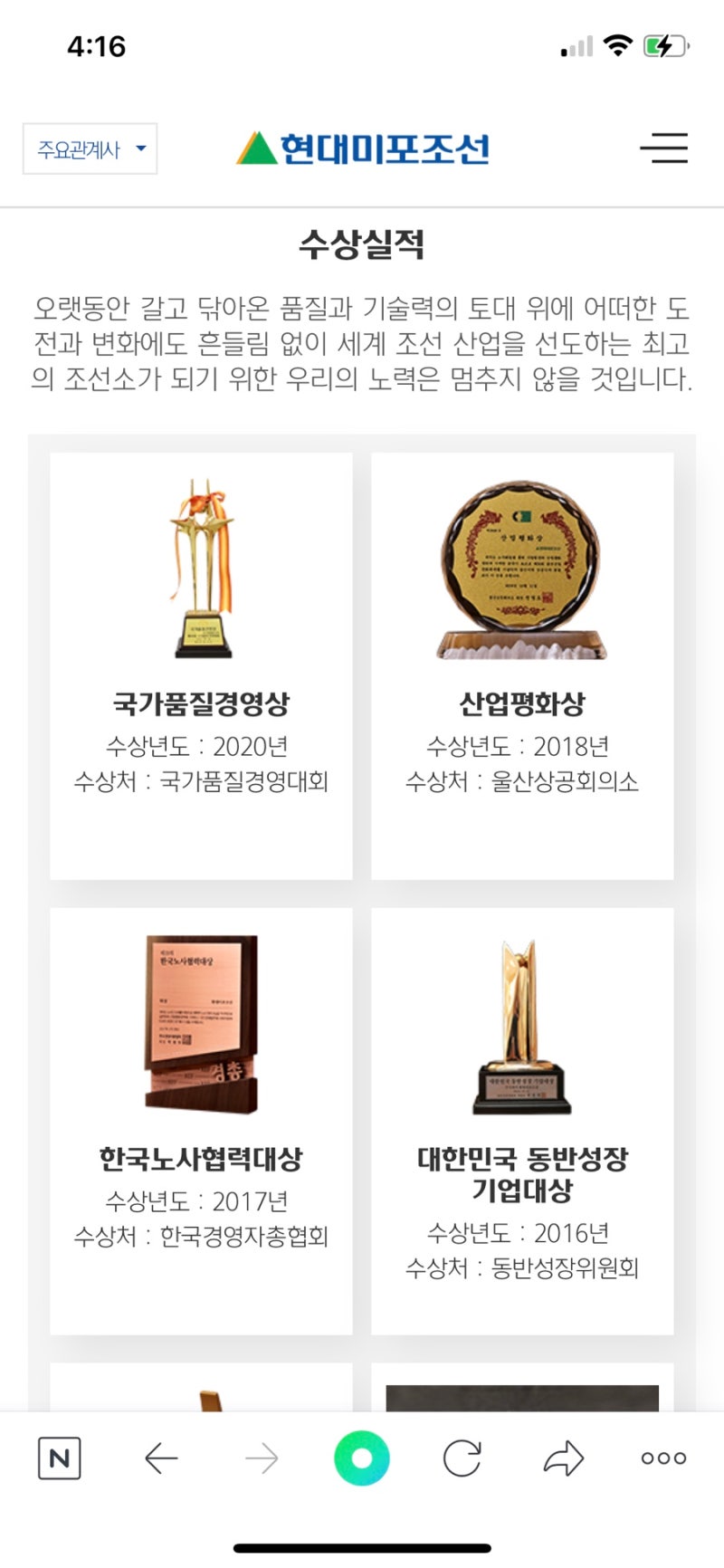Go to 현대미포조선 home via logo
The width and height of the screenshot is (724, 1568).
coord(363,148)
